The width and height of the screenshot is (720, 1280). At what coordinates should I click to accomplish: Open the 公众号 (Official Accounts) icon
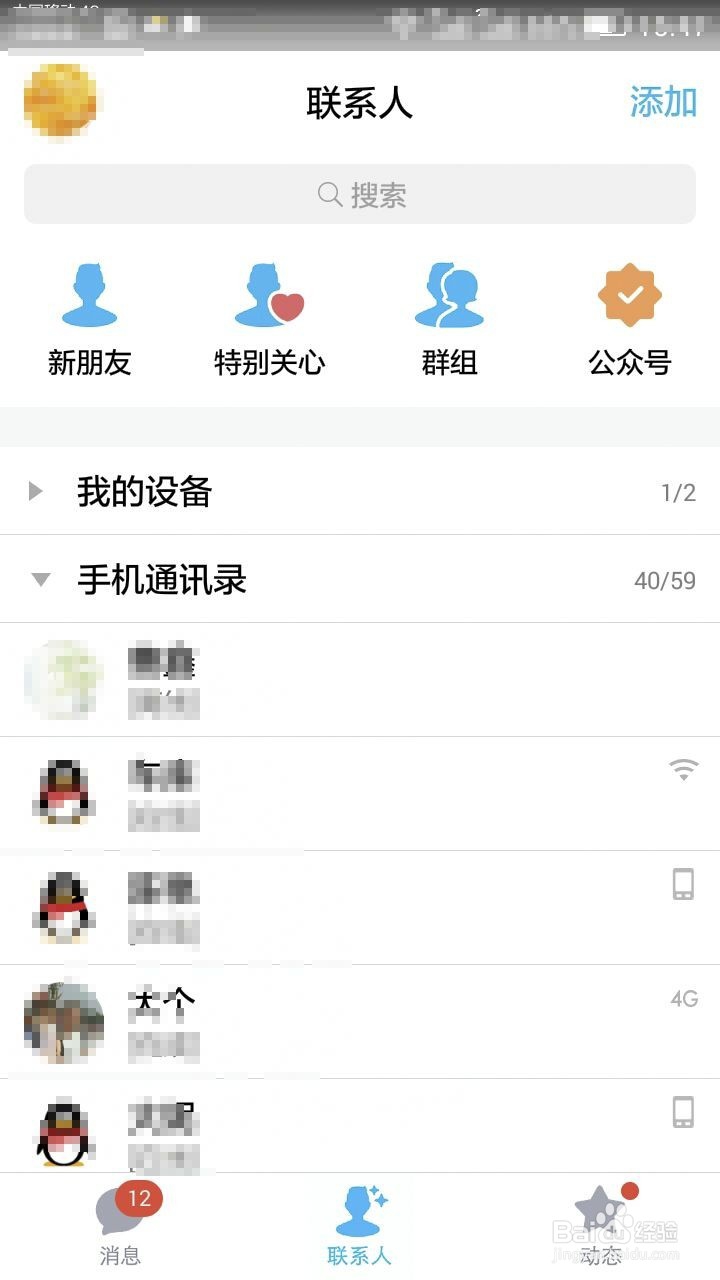coord(628,295)
